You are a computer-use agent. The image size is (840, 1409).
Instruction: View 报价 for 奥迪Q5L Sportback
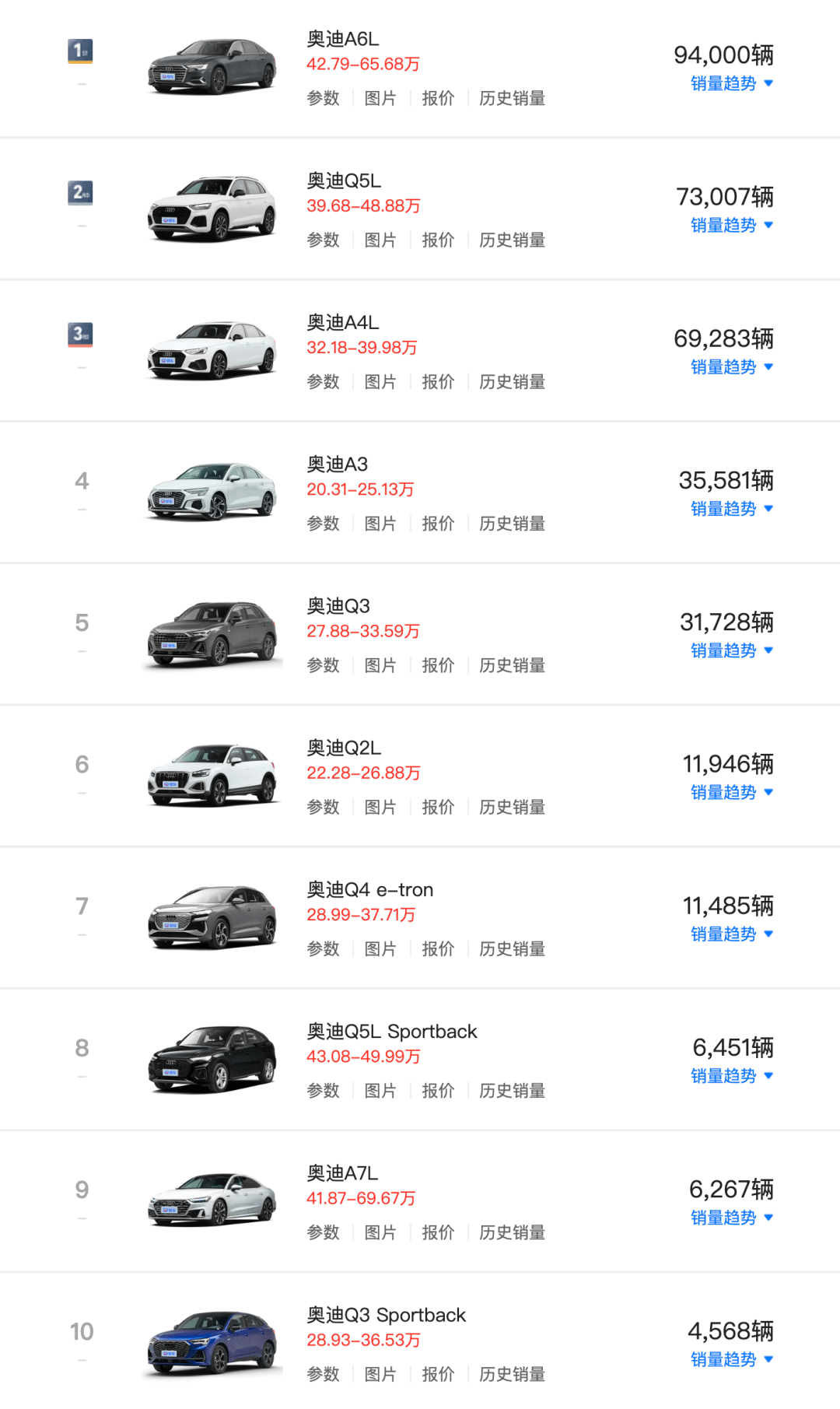point(438,1090)
